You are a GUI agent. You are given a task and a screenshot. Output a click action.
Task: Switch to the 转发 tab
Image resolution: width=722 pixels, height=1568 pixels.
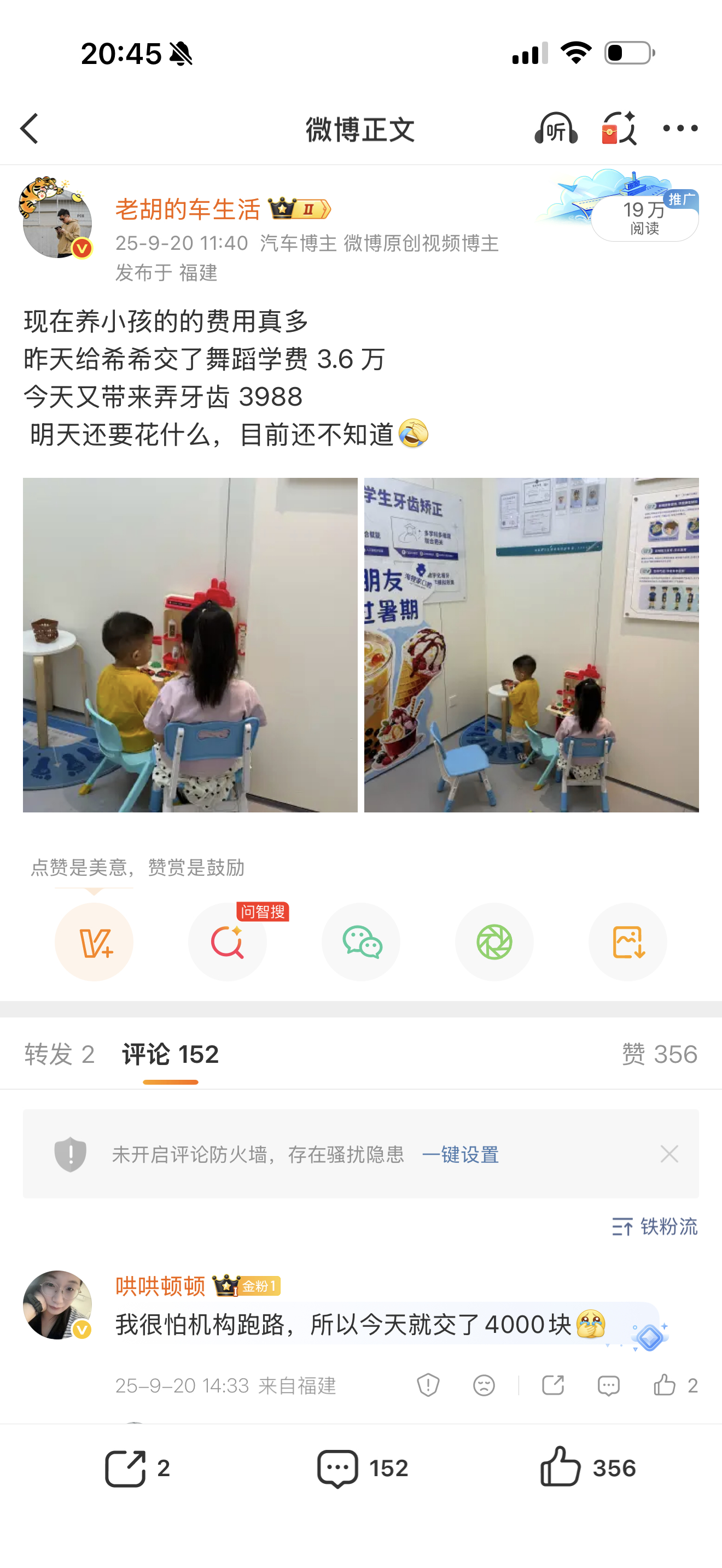(x=59, y=1054)
